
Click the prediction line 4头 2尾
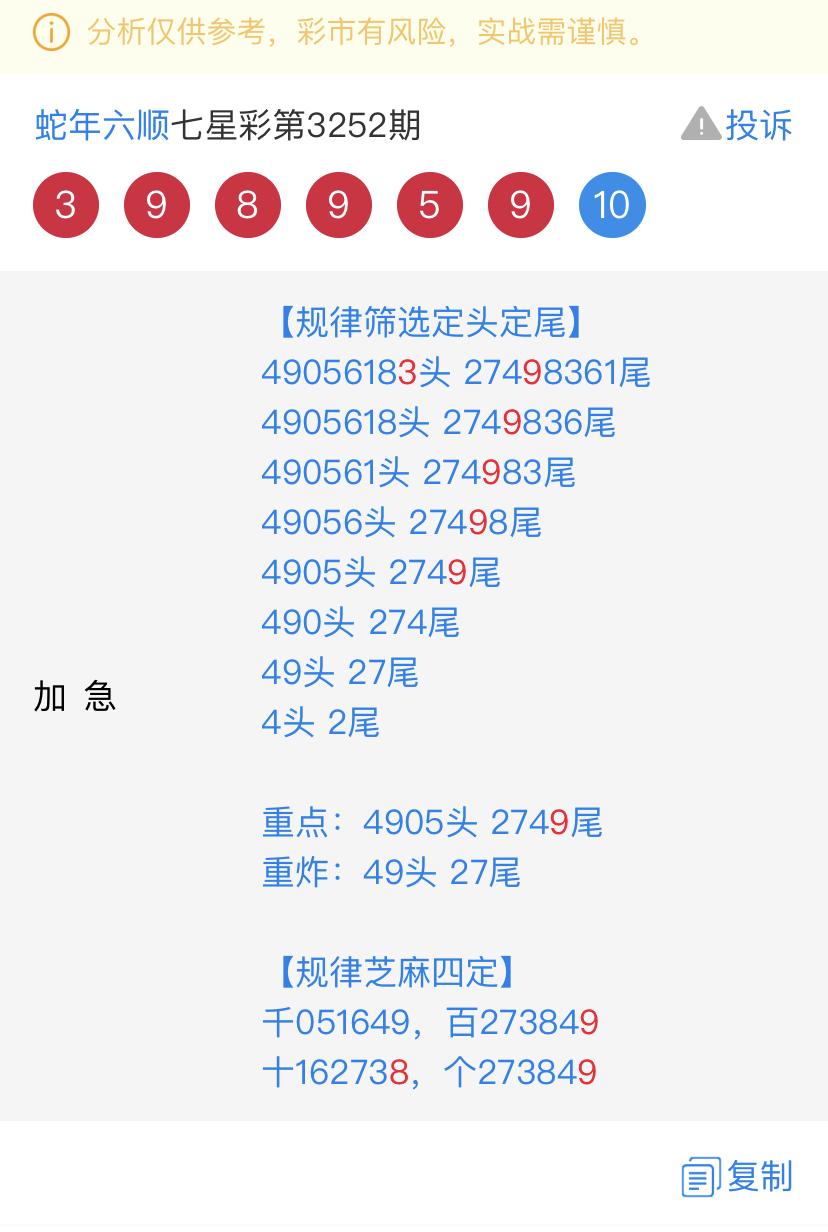coord(320,723)
